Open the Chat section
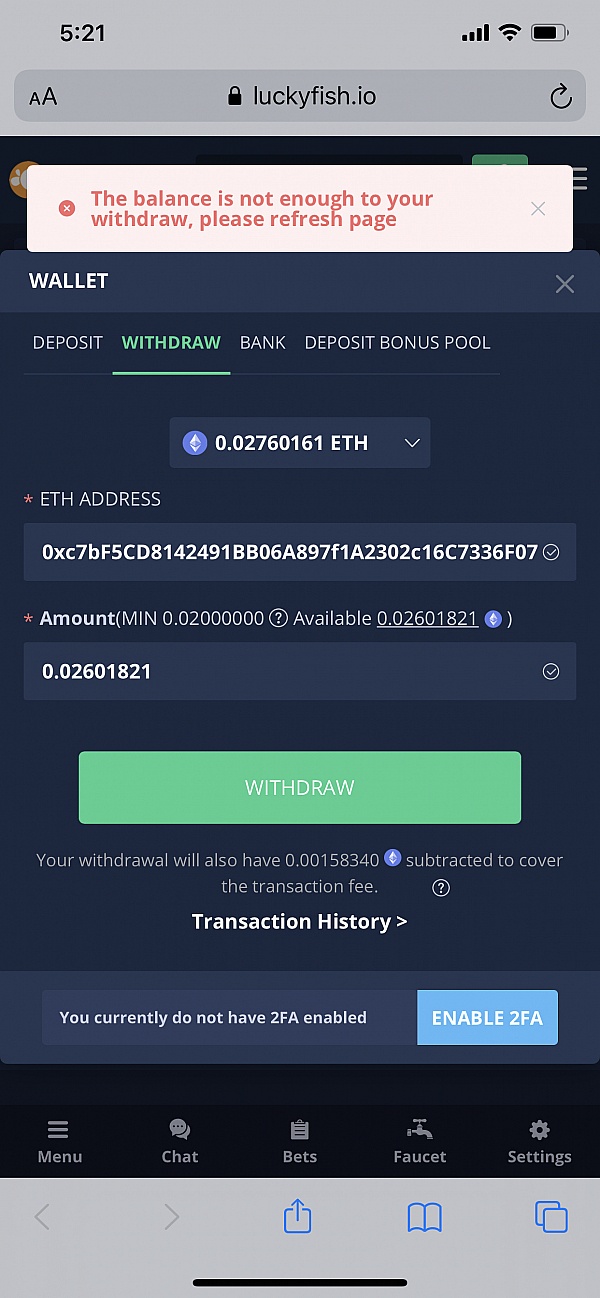The width and height of the screenshot is (600, 1298). (180, 1141)
